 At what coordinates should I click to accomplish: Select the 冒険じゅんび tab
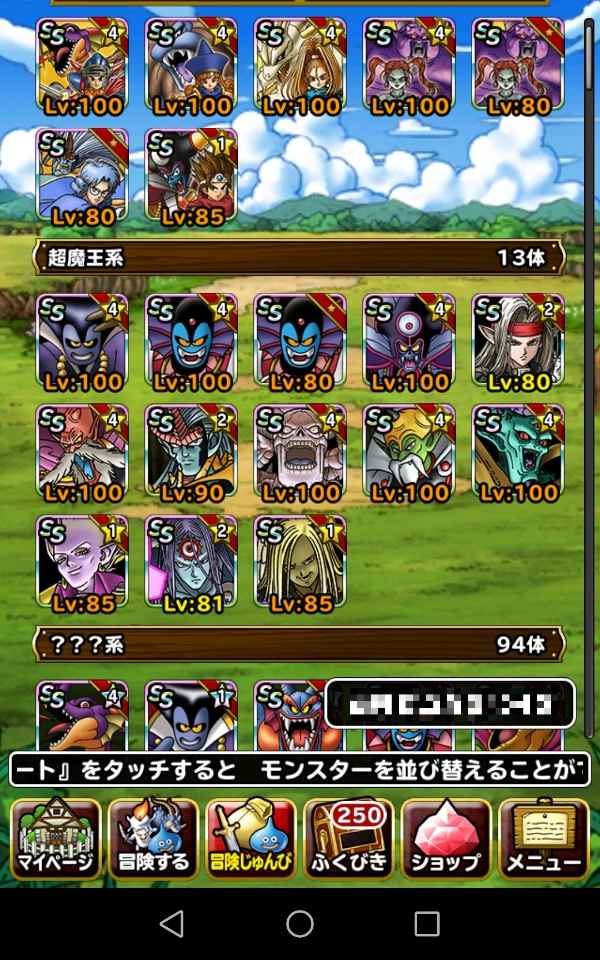[x=251, y=838]
